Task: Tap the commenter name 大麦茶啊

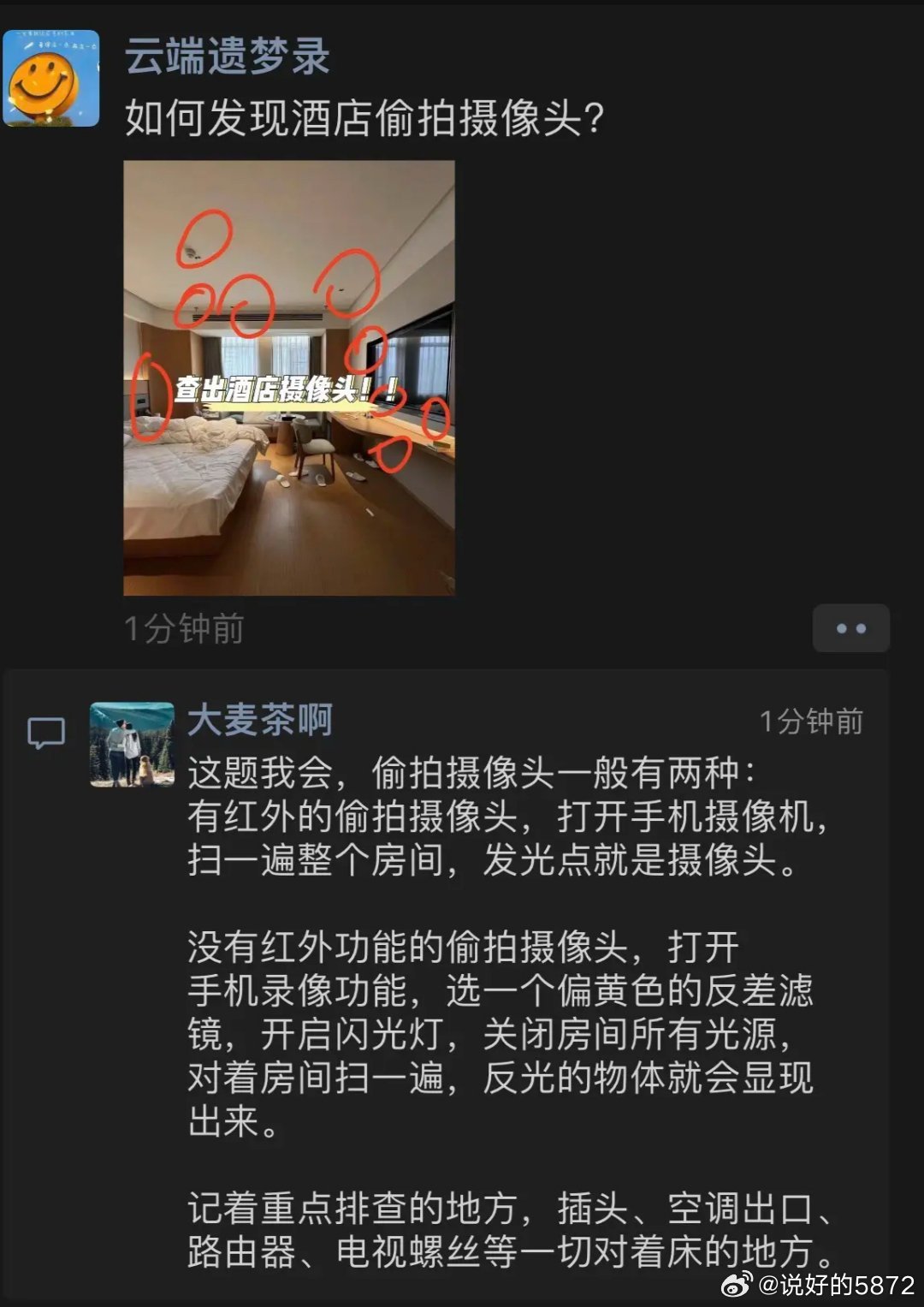Action: point(259,720)
